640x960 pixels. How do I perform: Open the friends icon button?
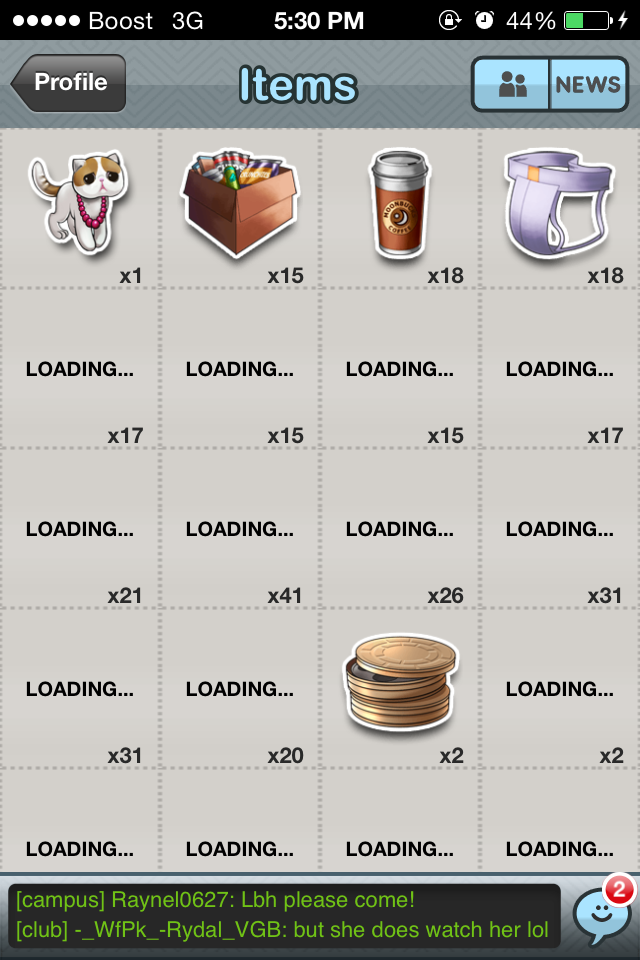coord(512,85)
